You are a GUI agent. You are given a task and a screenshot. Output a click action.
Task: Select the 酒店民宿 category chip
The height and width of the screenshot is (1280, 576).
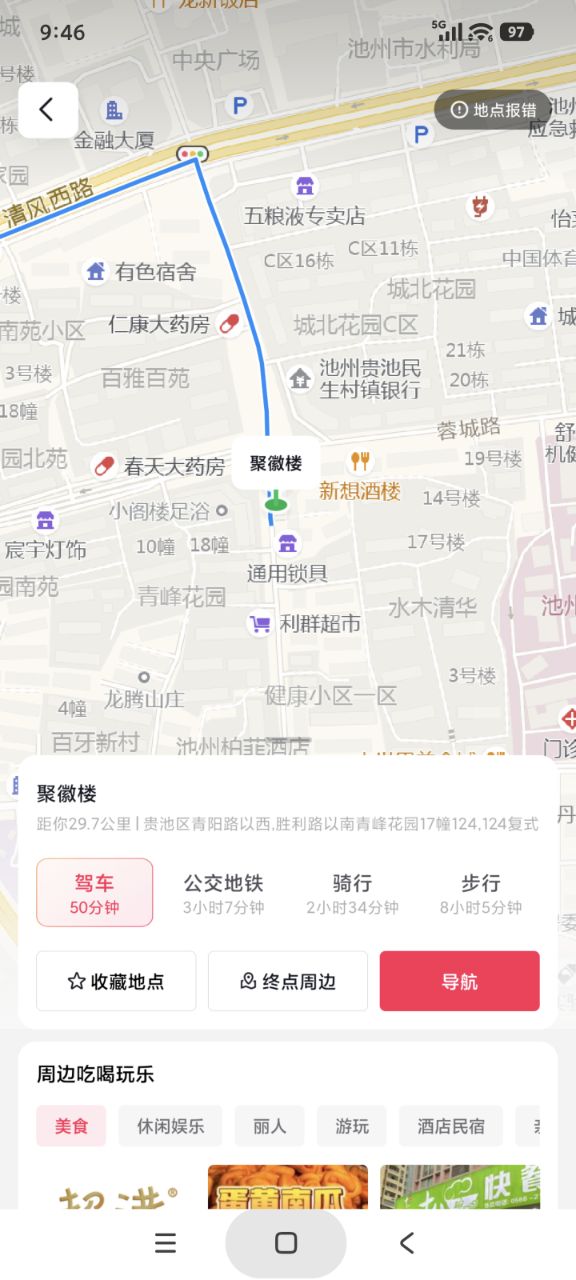pos(451,1125)
